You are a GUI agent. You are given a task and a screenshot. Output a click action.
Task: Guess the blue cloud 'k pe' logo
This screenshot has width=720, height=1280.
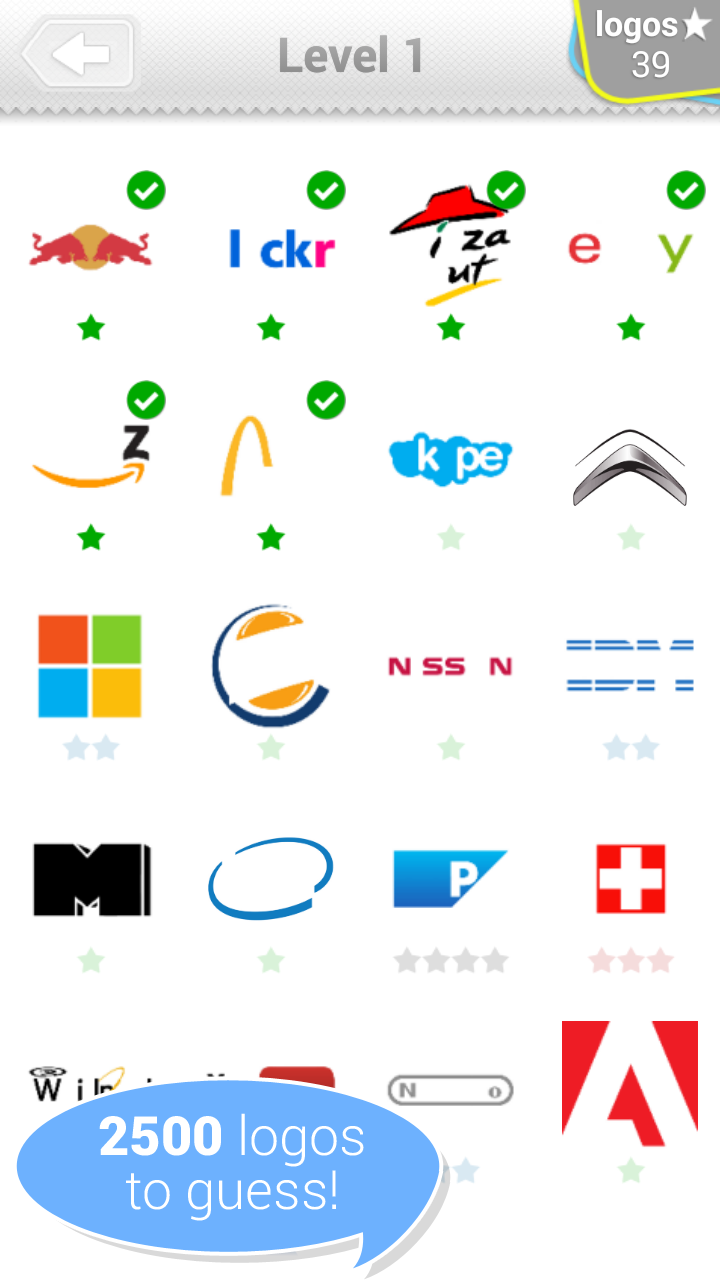click(450, 458)
